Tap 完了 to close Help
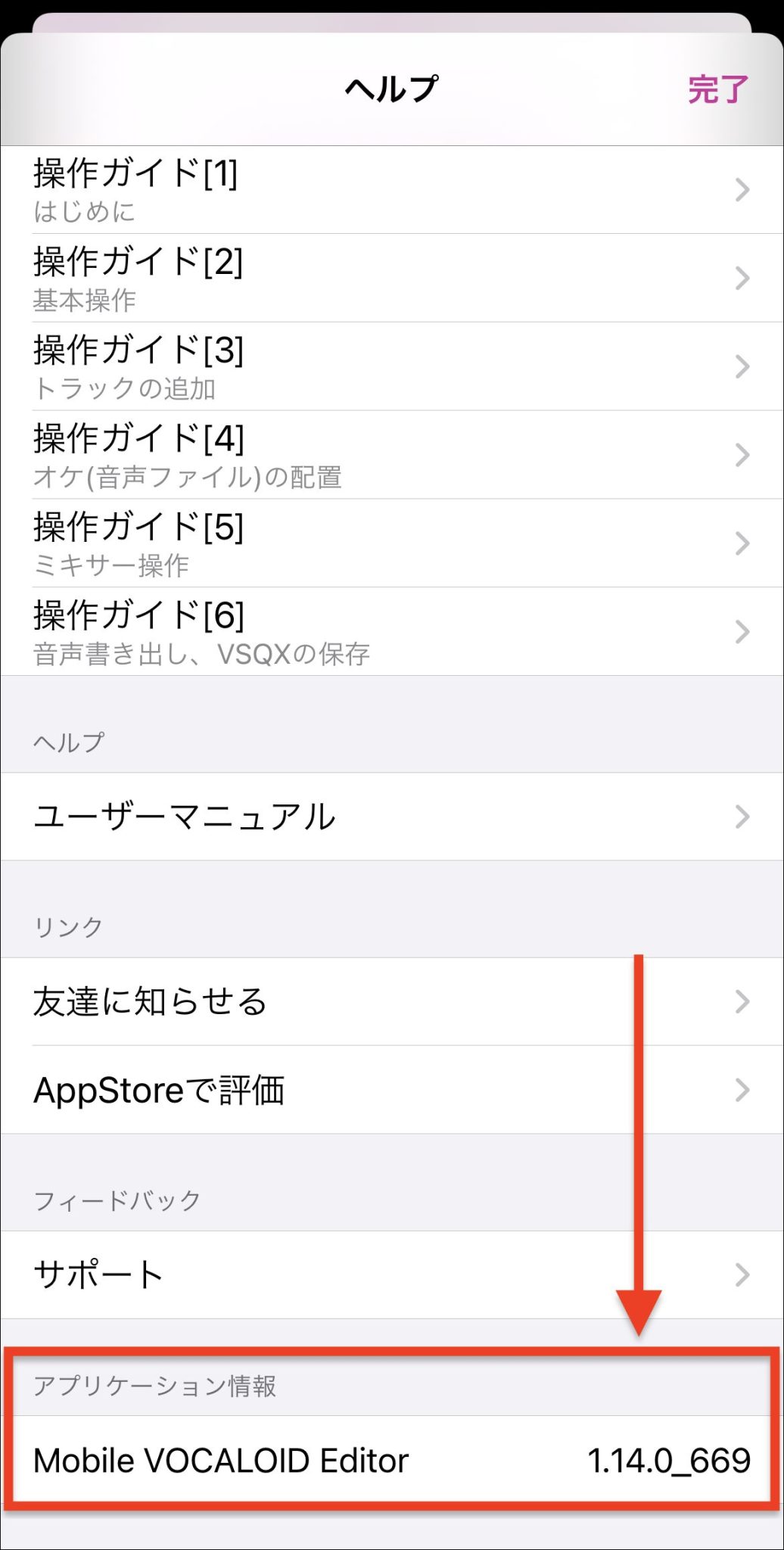784x1550 pixels. point(714,89)
